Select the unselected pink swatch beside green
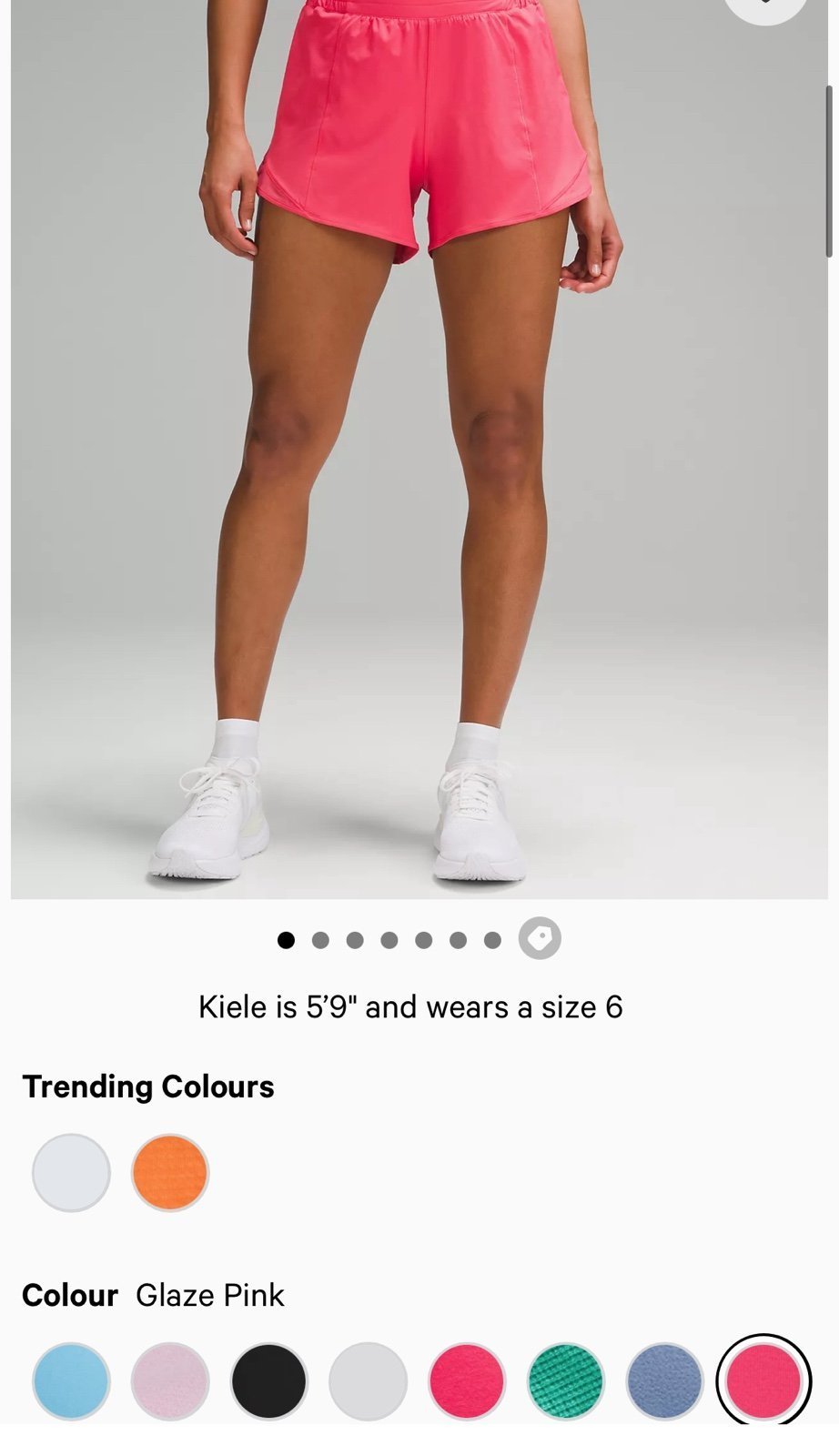Viewport: 839px width, 1456px height. tap(467, 1381)
